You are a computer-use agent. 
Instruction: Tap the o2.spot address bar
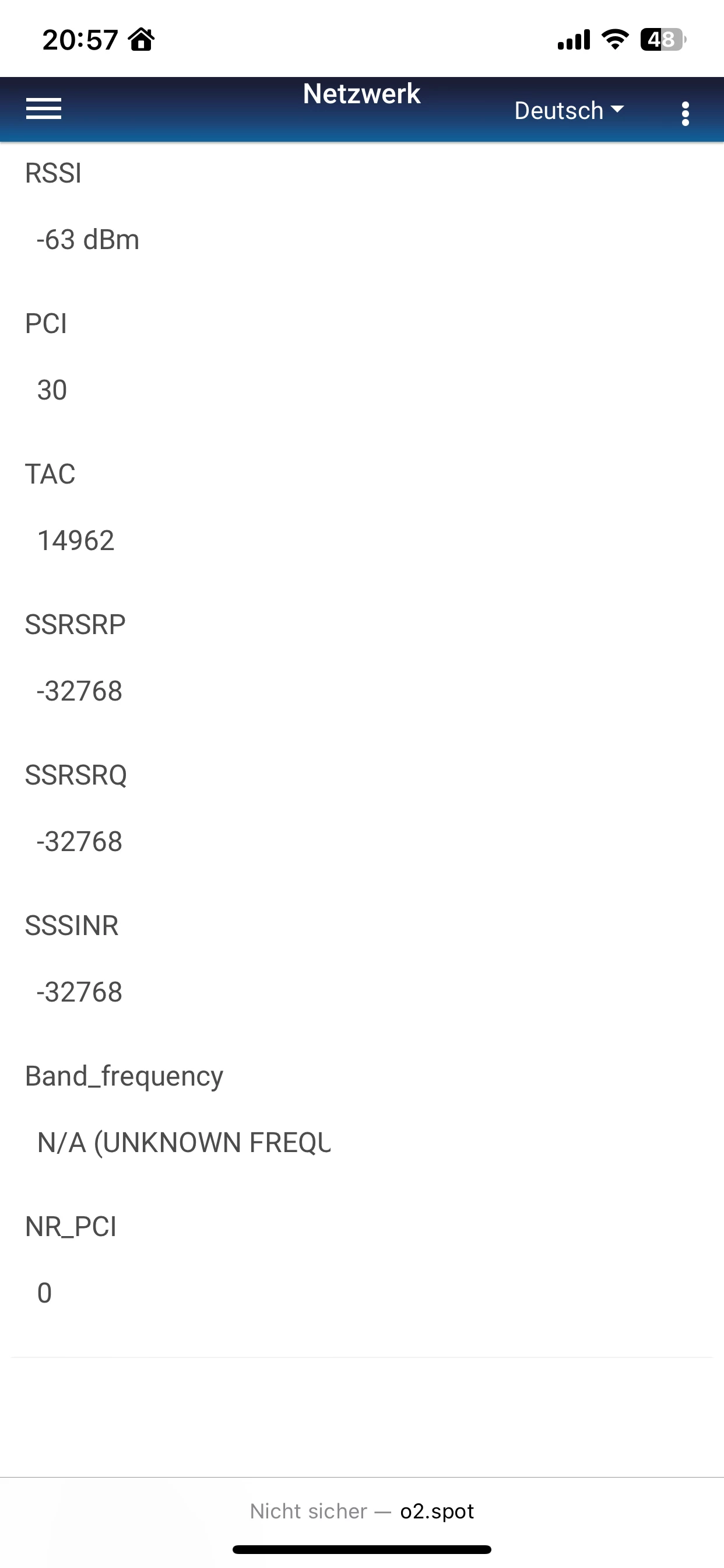(362, 1511)
